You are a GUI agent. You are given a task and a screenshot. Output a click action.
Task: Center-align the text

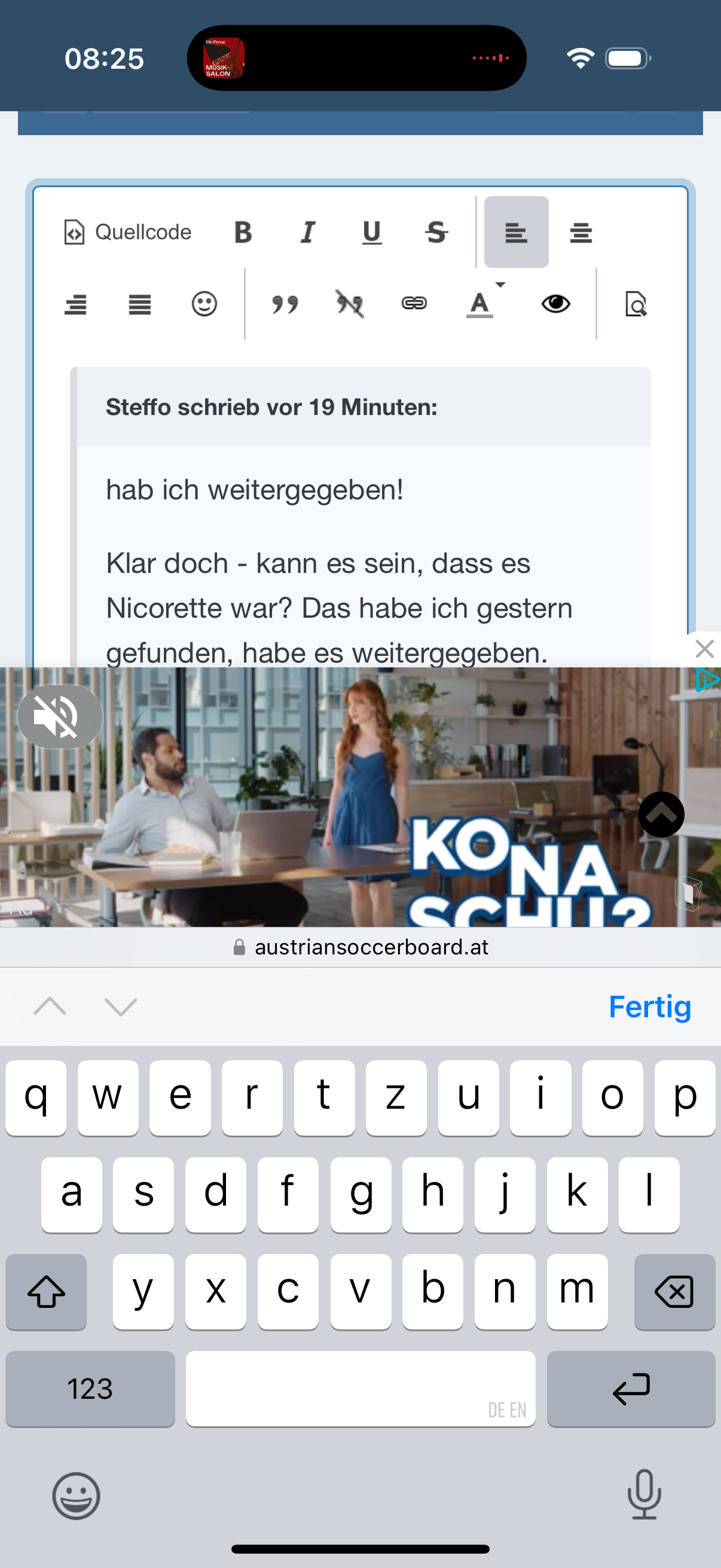click(x=581, y=232)
